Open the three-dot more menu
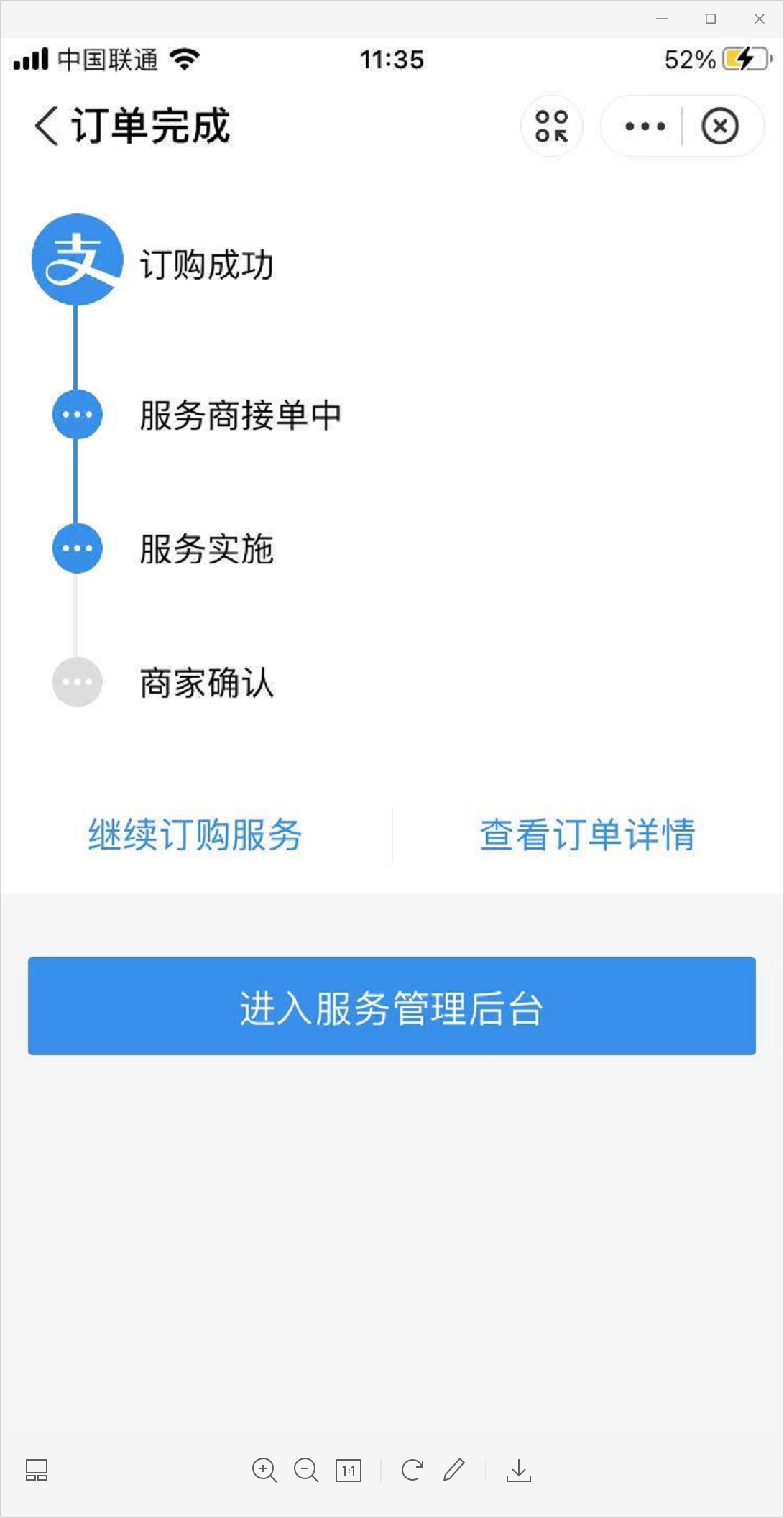This screenshot has width=784, height=1518. pyautogui.click(x=645, y=126)
